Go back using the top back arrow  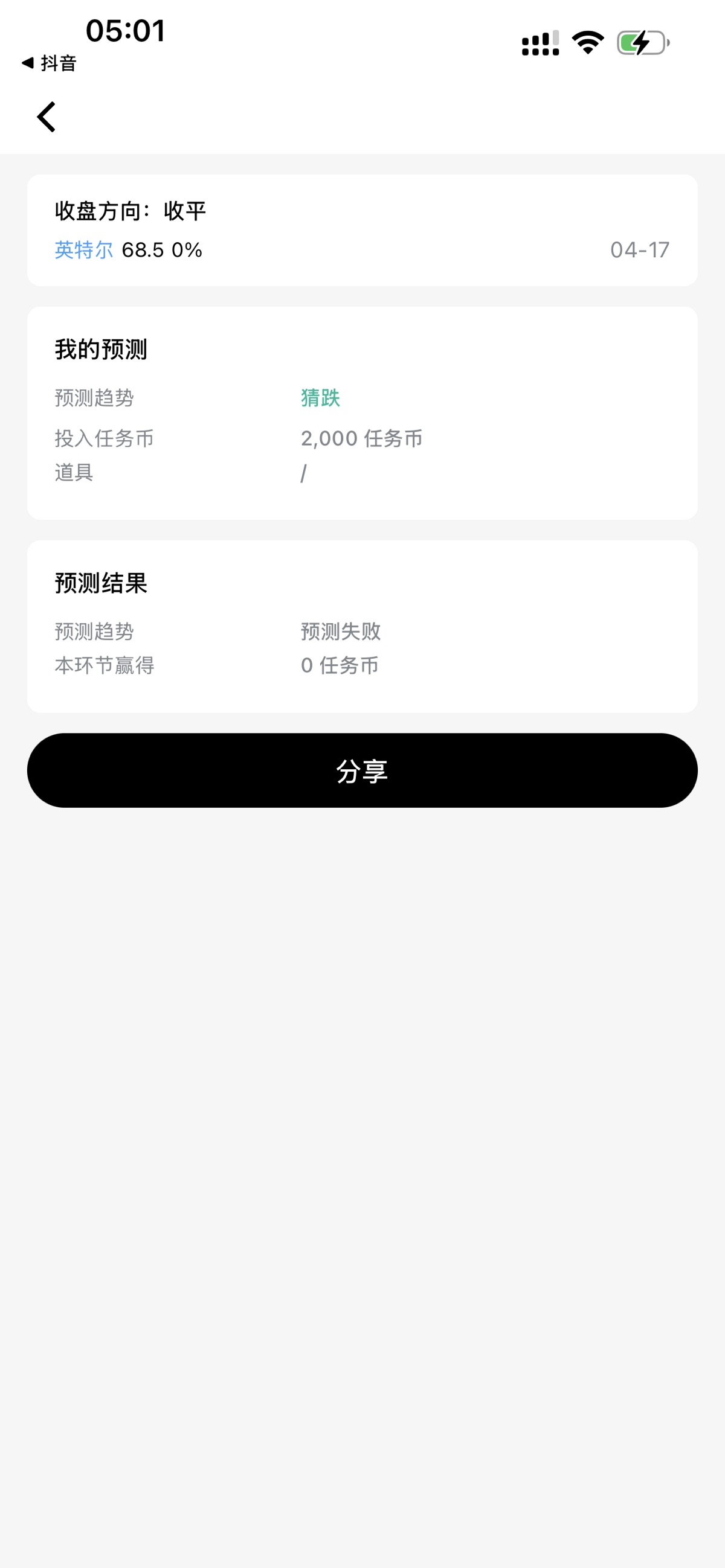[47, 117]
